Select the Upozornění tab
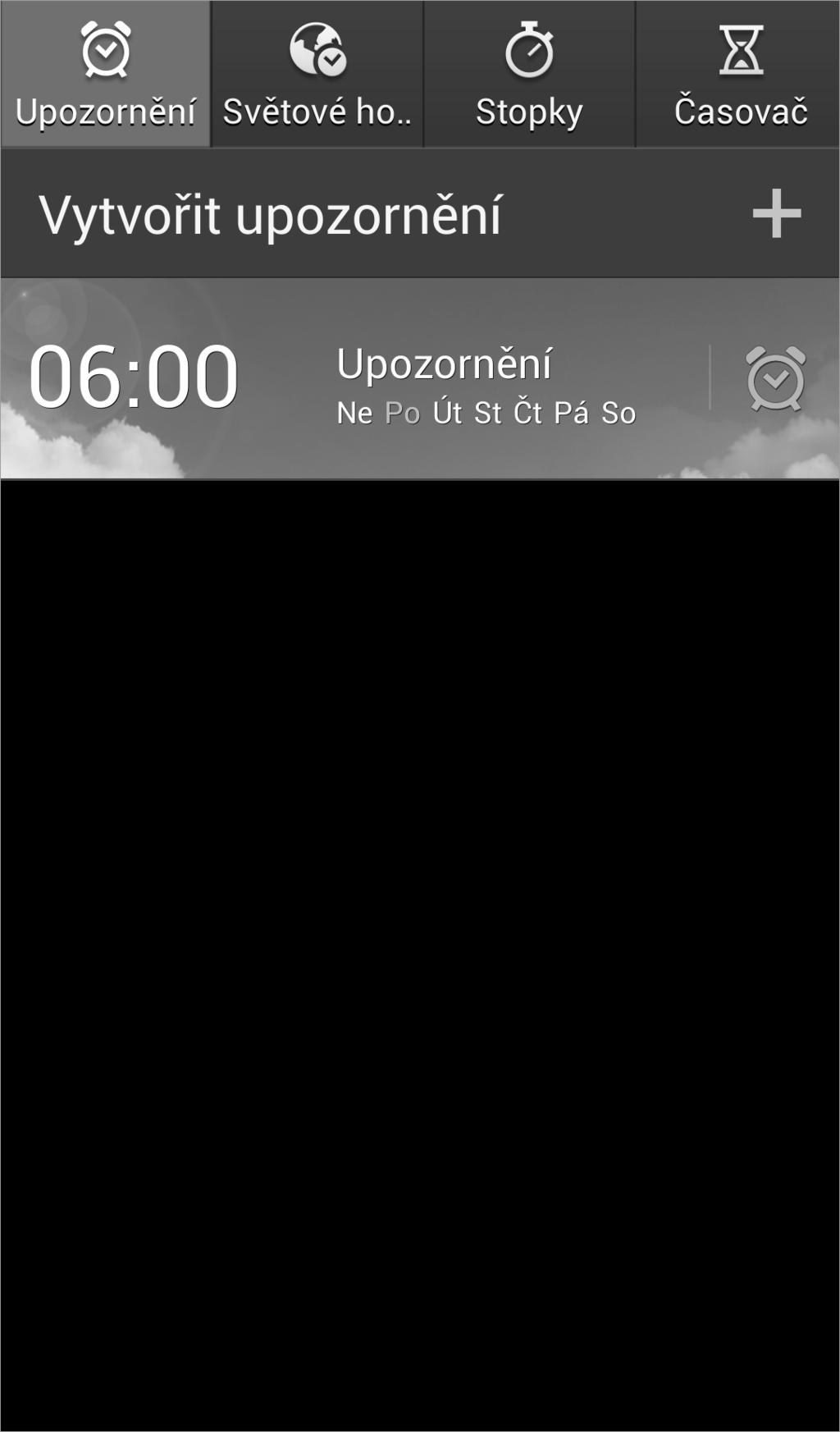This screenshot has width=840, height=1432. pos(106,75)
